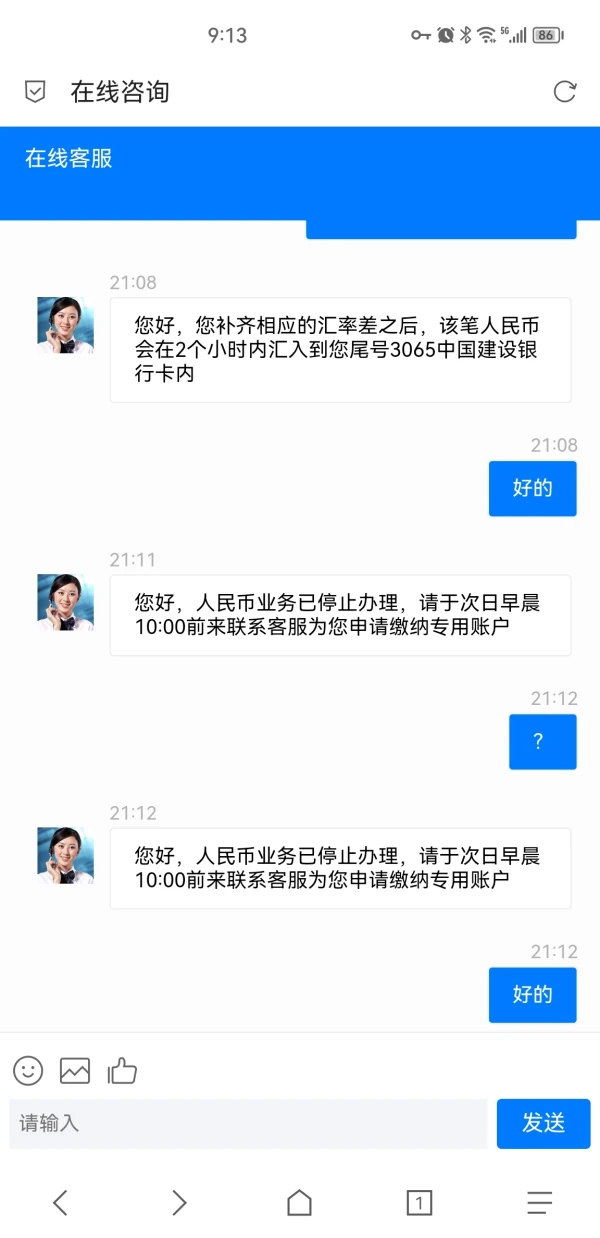Send message with 发送 button
The height and width of the screenshot is (1238, 600).
543,1123
